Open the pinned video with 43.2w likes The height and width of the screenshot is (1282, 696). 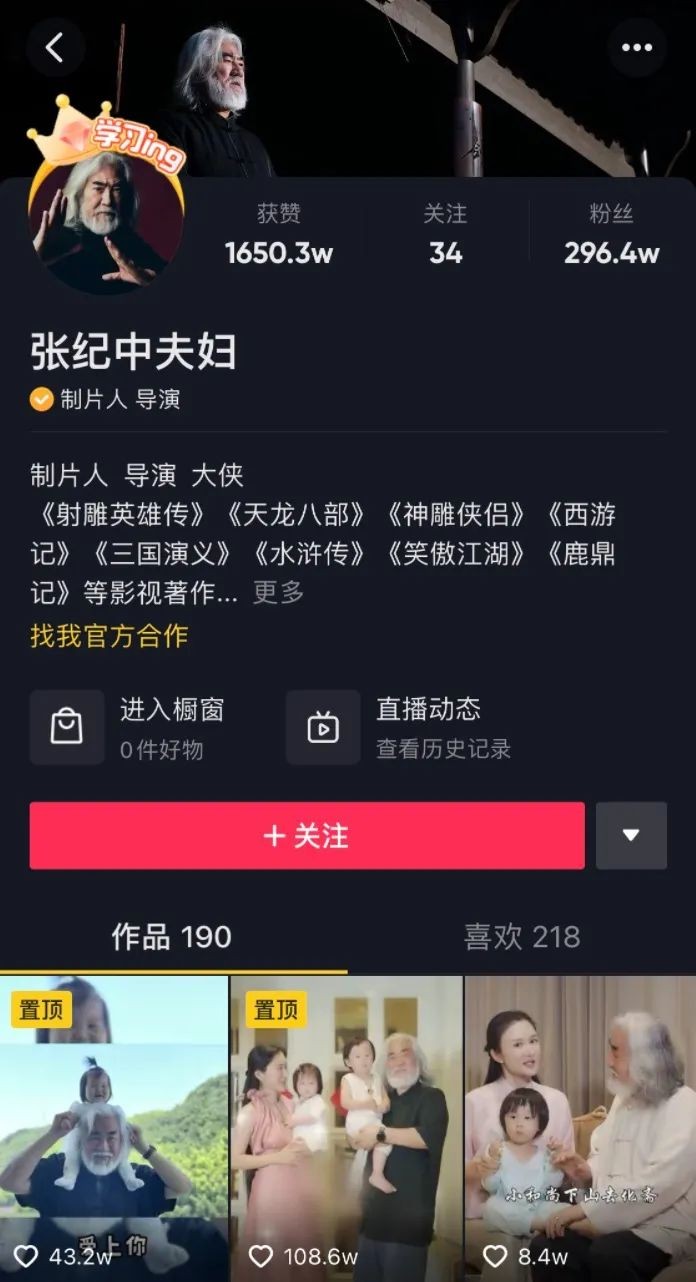(114, 1129)
